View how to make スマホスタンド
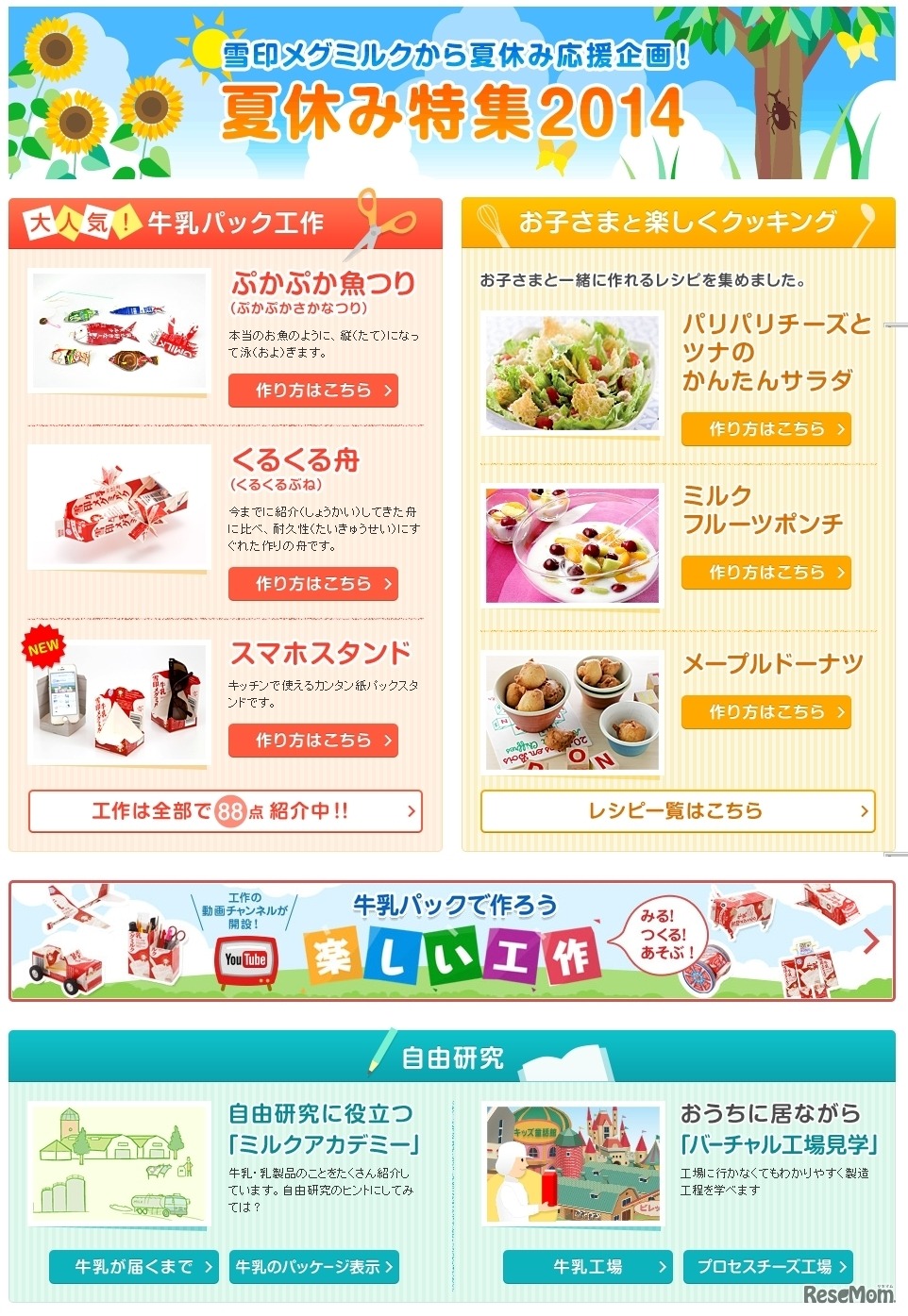 point(312,741)
